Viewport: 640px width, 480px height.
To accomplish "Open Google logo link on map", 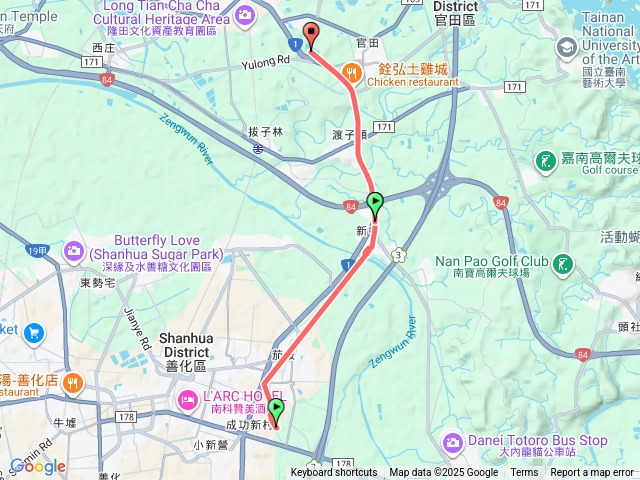I will pyautogui.click(x=37, y=466).
